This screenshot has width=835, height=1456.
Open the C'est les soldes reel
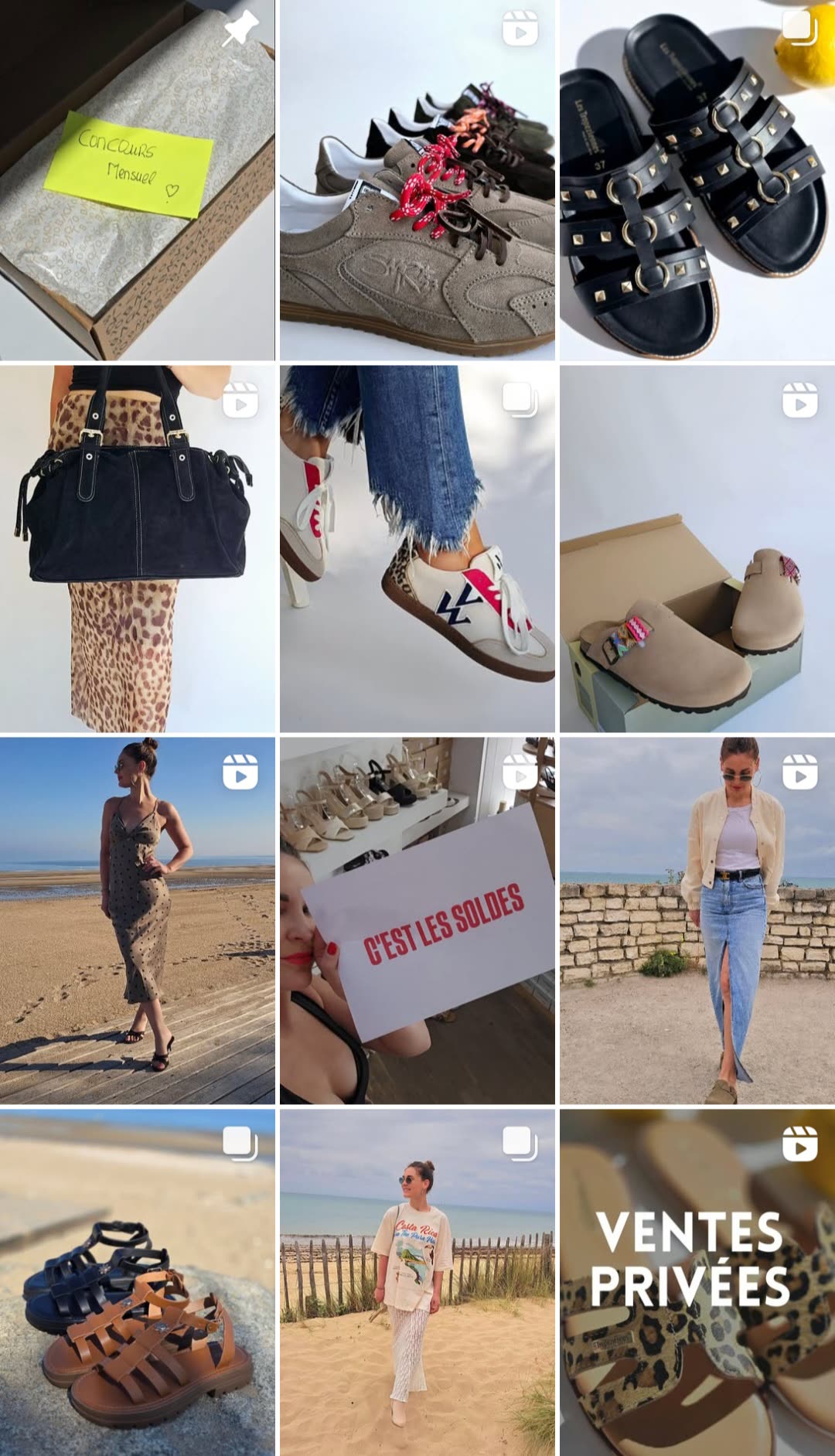coord(417,920)
